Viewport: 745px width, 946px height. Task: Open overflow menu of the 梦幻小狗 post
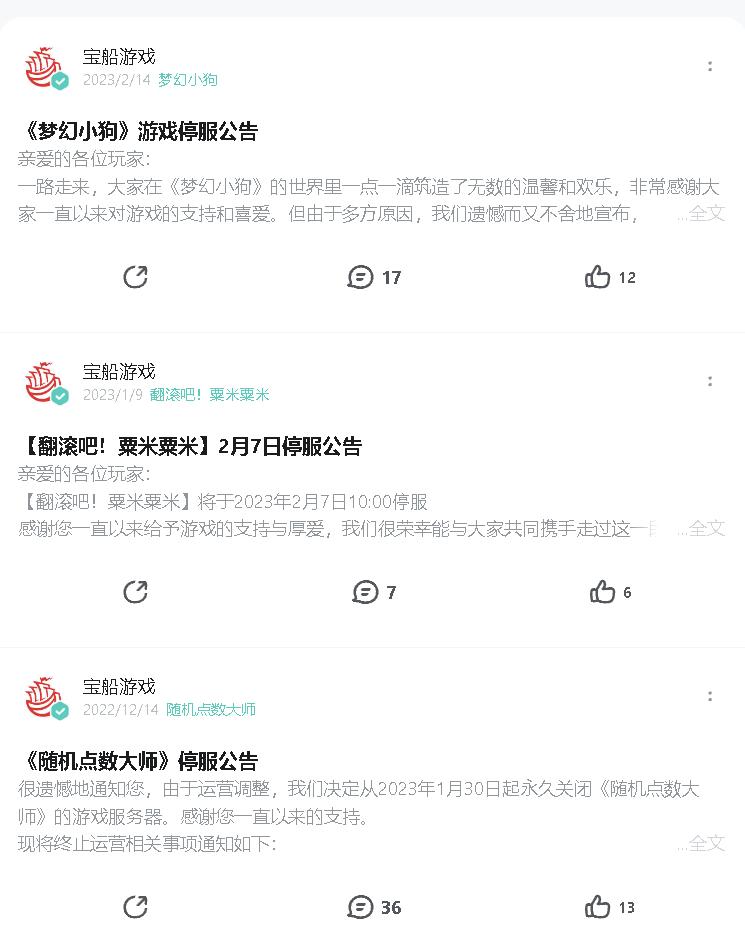[x=710, y=66]
